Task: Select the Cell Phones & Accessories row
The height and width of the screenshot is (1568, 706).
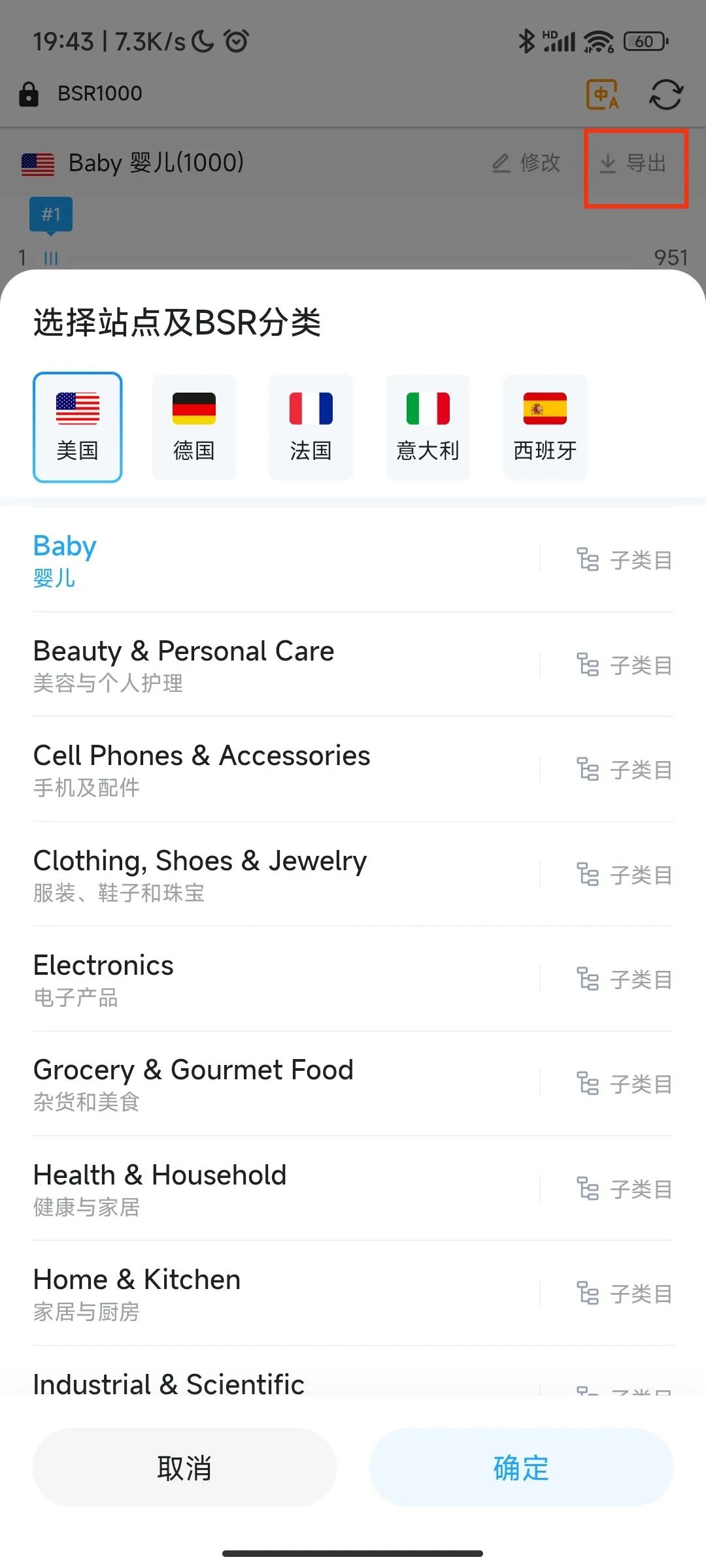Action: [x=202, y=769]
